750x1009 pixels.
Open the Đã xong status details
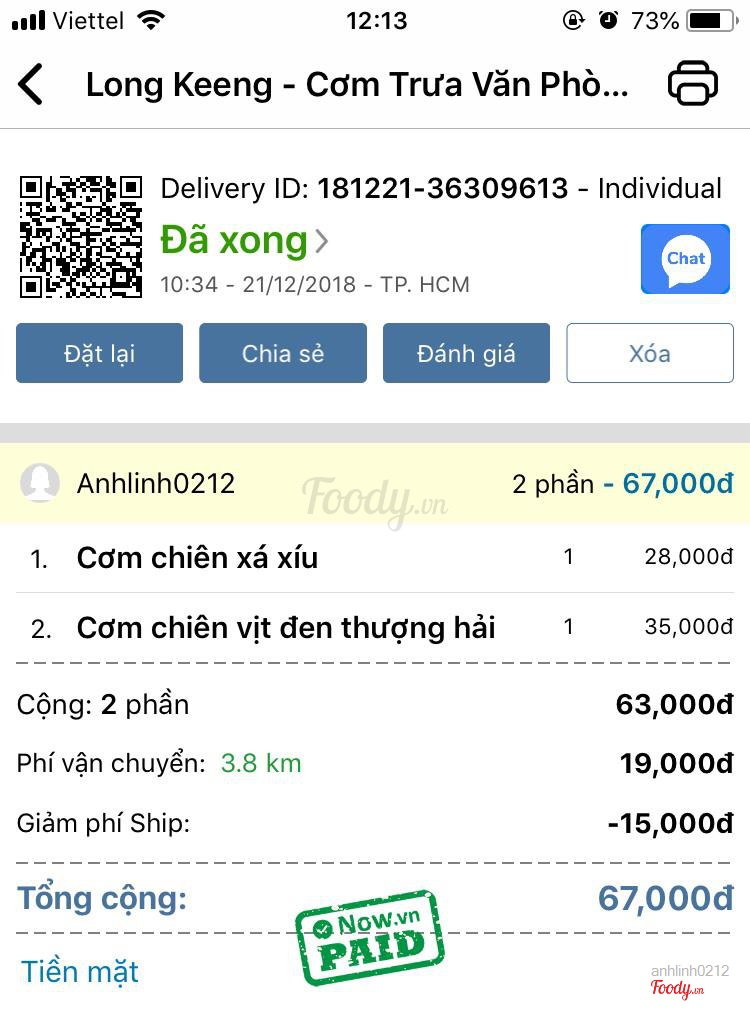point(244,241)
